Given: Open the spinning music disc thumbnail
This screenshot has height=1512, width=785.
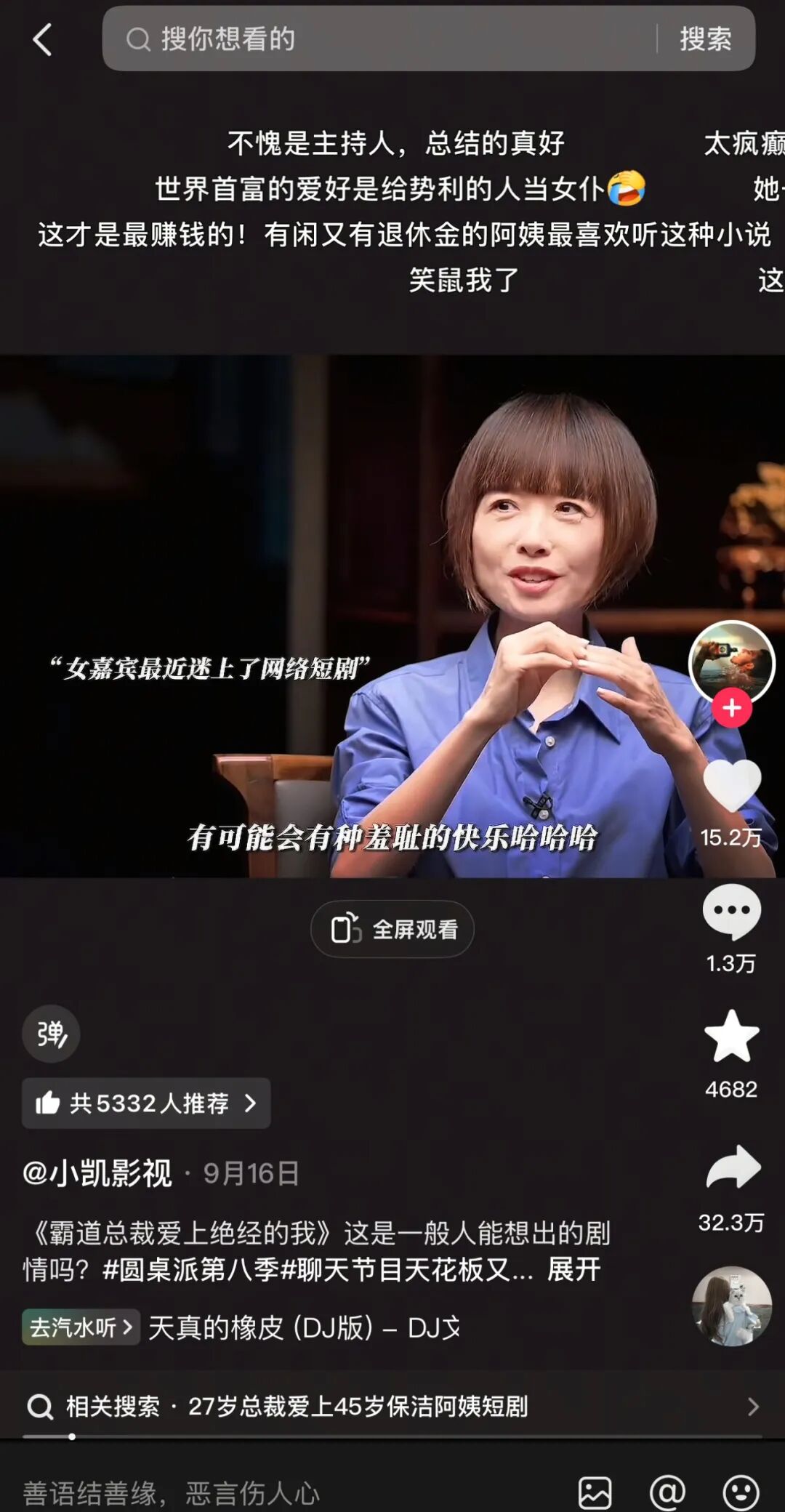Looking at the screenshot, I should click(731, 1307).
